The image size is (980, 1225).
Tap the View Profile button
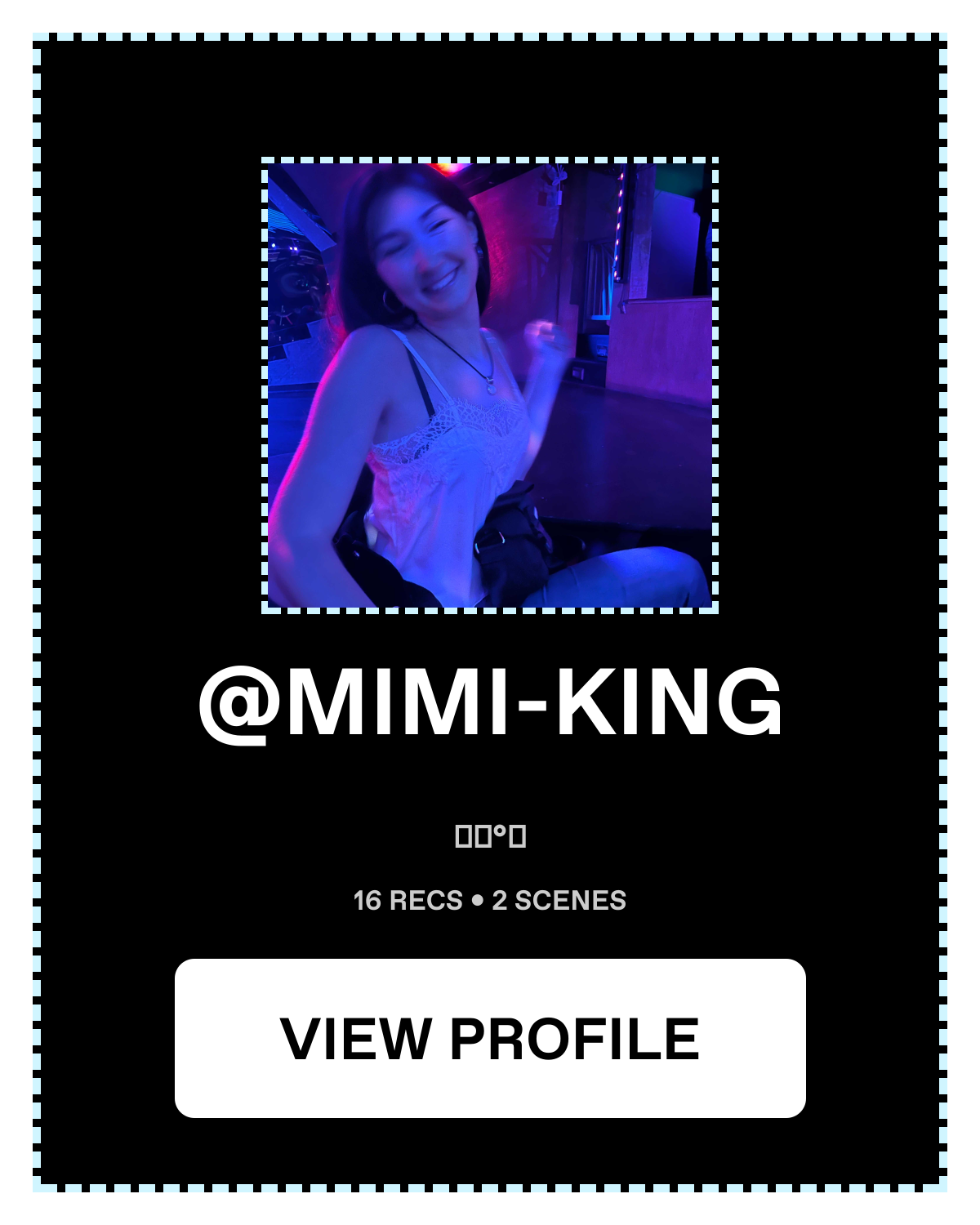490,1038
